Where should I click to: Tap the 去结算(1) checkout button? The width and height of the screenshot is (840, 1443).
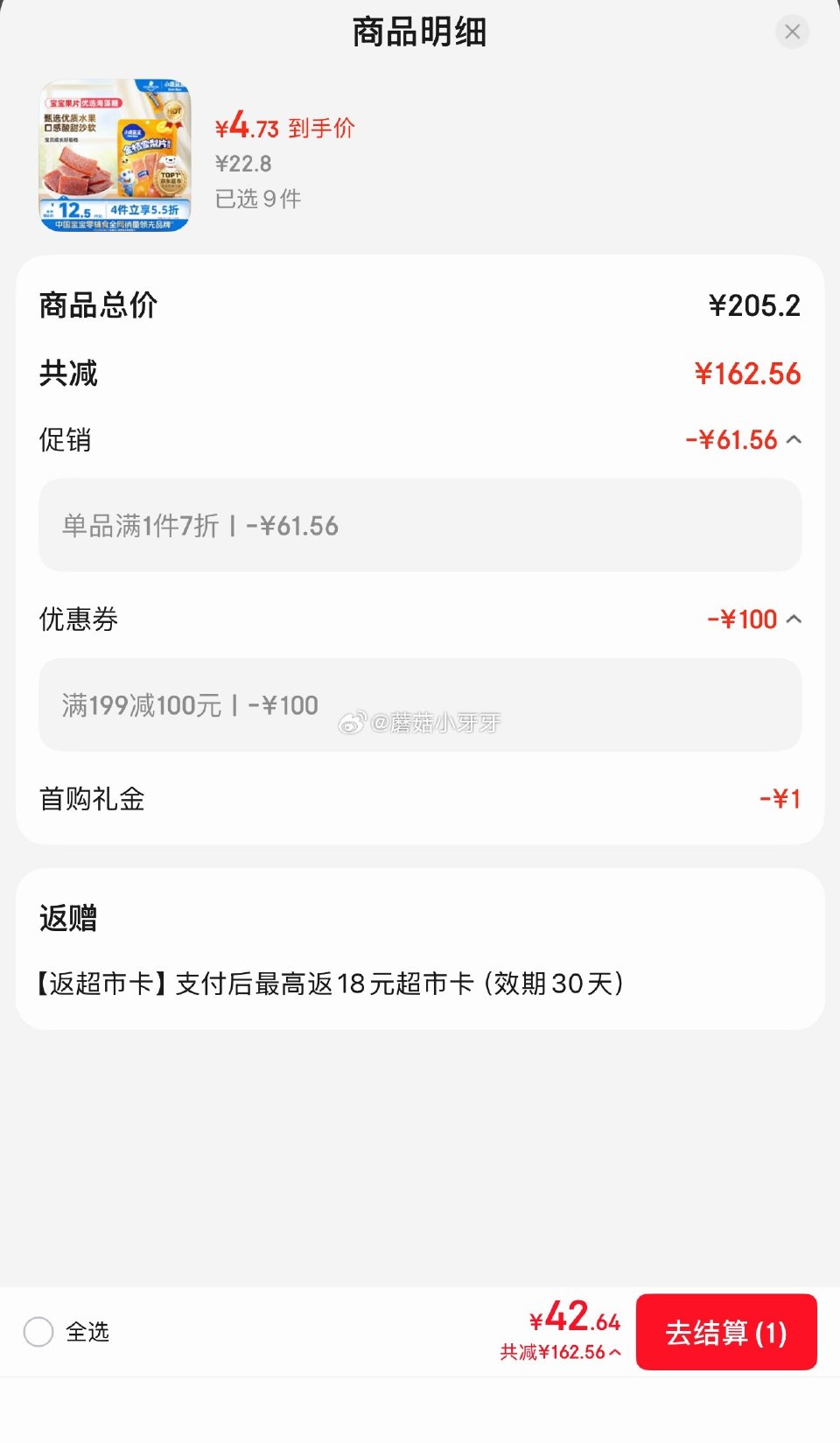pyautogui.click(x=727, y=1332)
